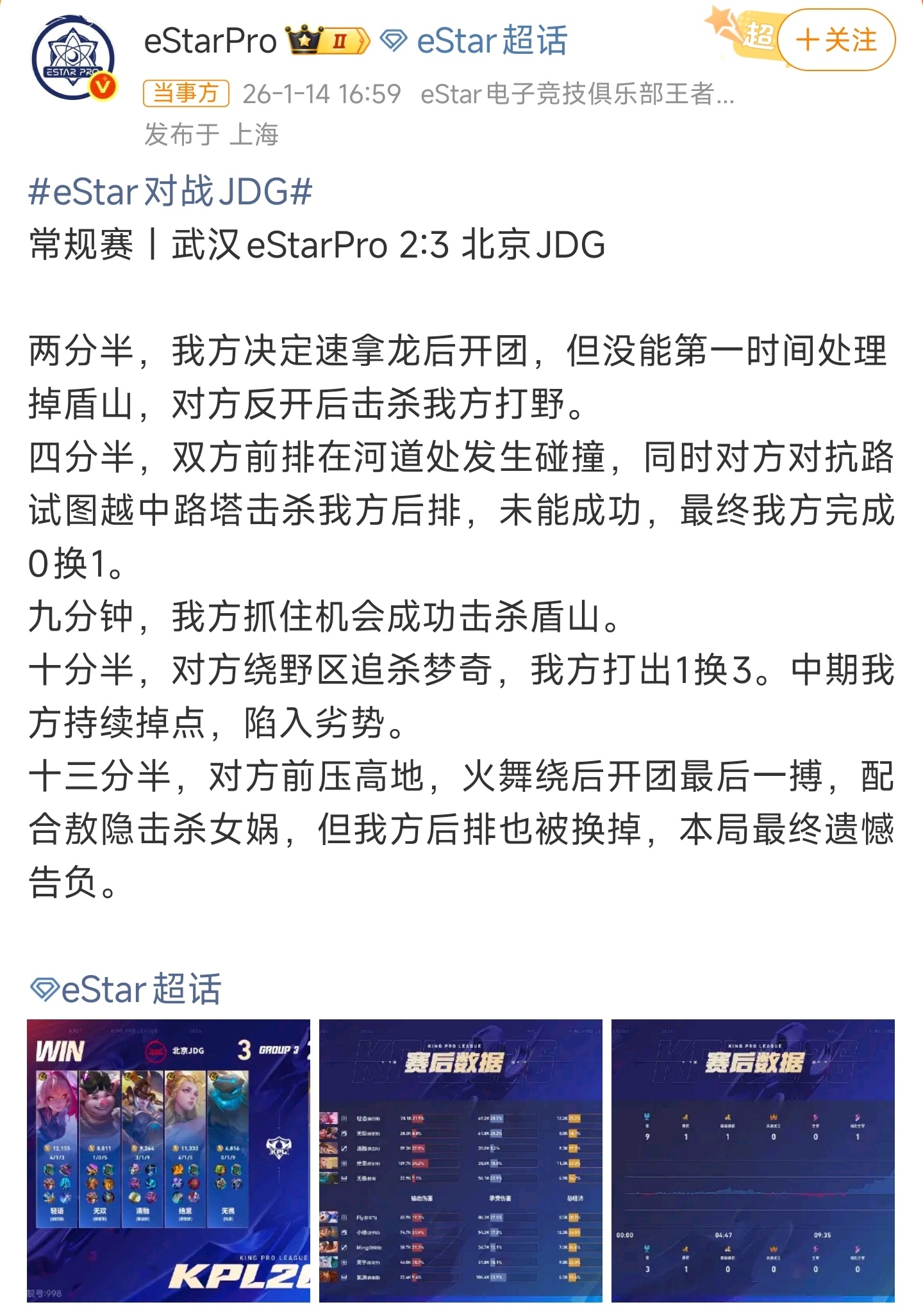Click the star burst decoration icon
Screen dimensions: 923x1316
718,19
